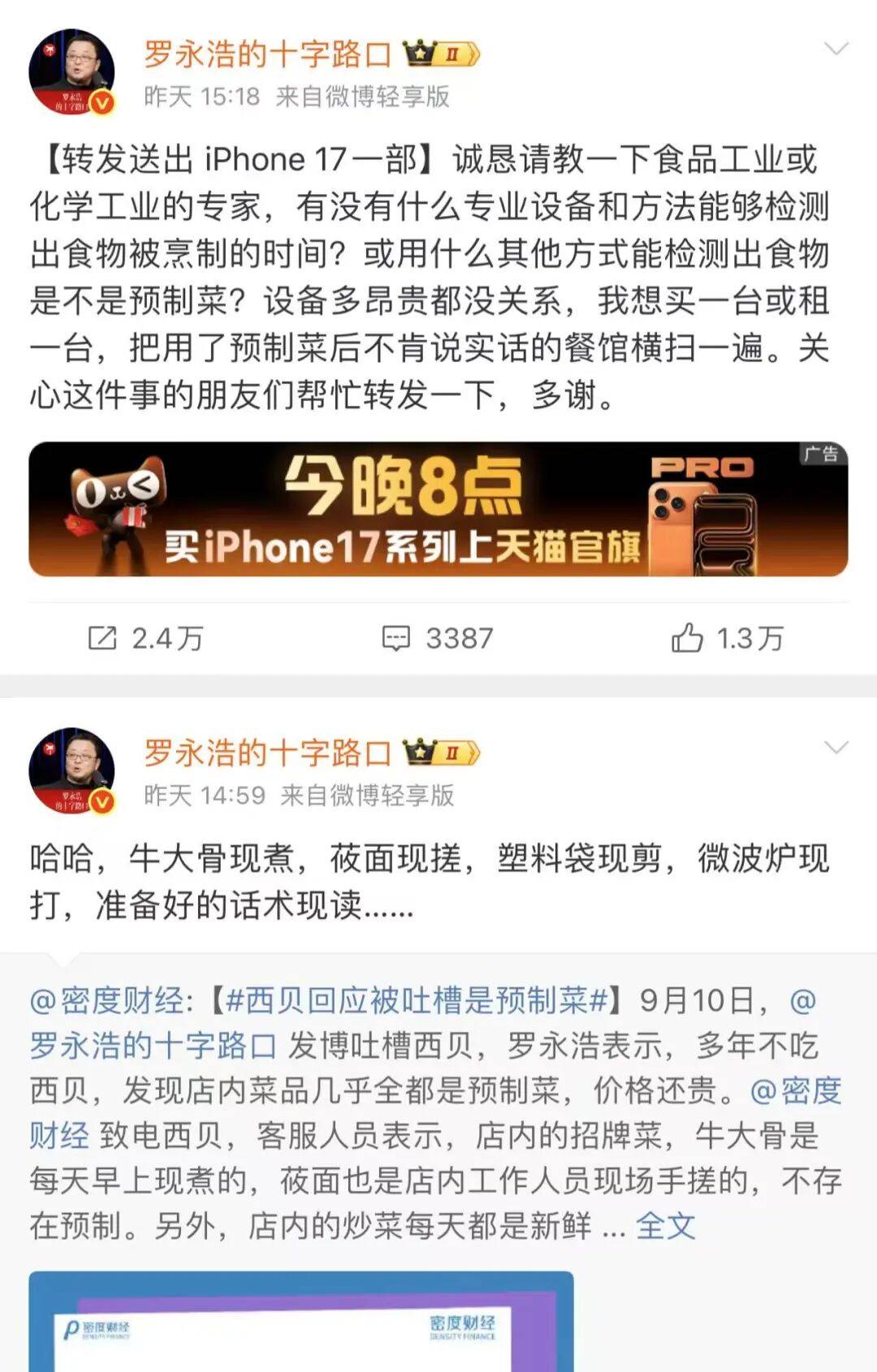This screenshot has width=877, height=1372.
Task: View the 密度财经 image in quoted post
Action: pyautogui.click(x=300, y=1322)
